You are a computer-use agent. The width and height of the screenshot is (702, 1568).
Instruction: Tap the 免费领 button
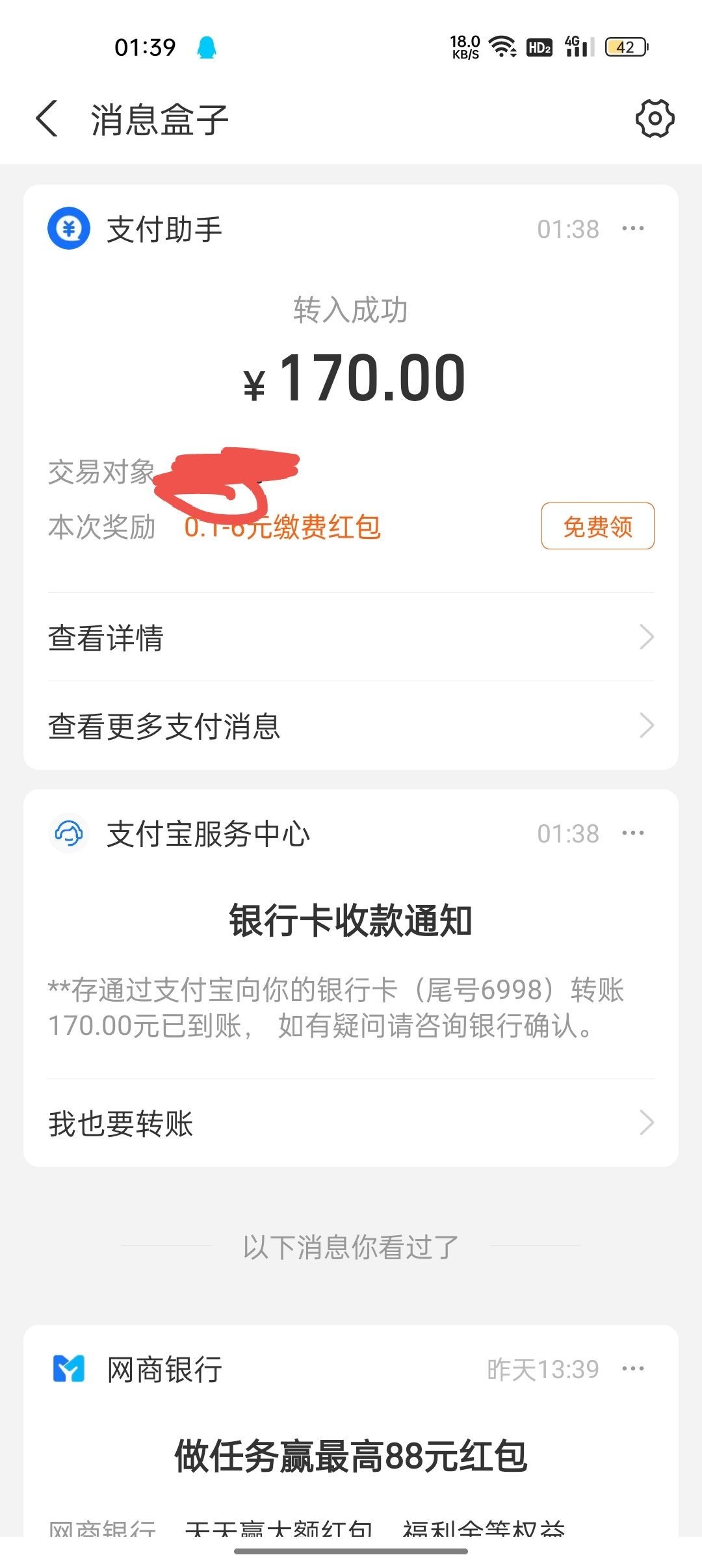(597, 526)
